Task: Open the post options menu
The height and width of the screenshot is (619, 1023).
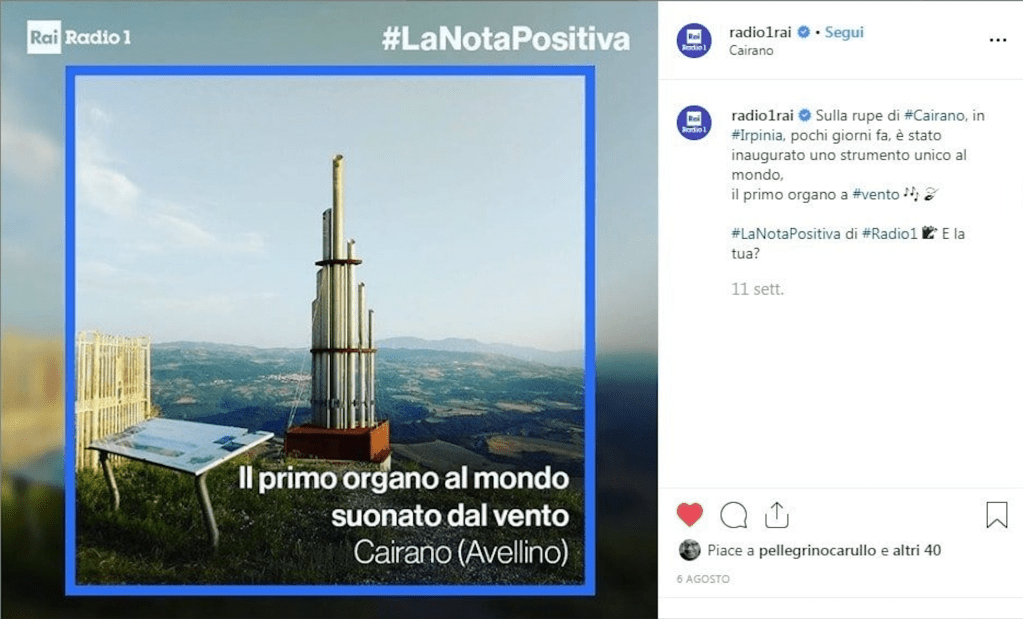Action: 997,40
